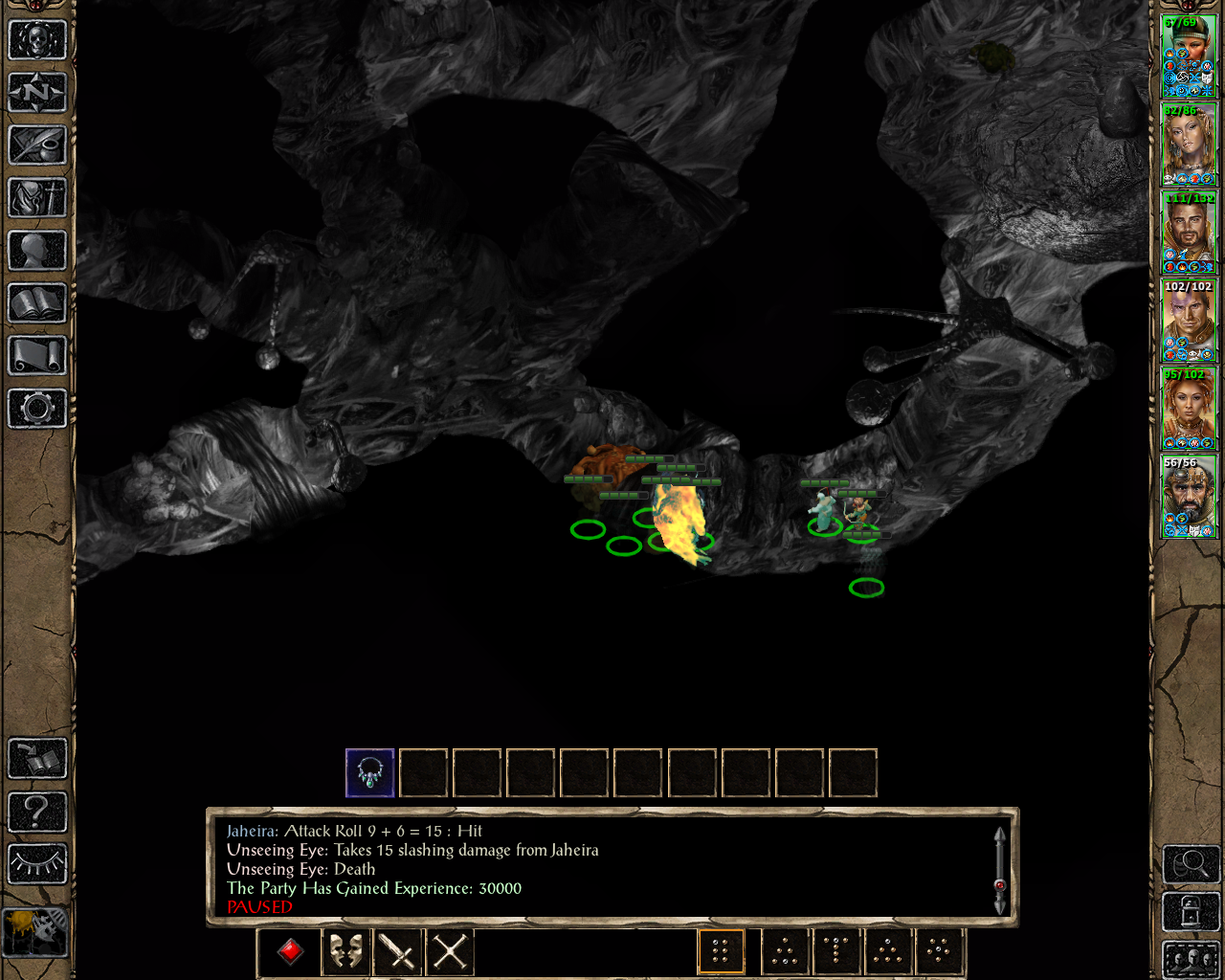Choose the highlighted two-column formation button
Image resolution: width=1225 pixels, height=980 pixels.
[x=721, y=951]
